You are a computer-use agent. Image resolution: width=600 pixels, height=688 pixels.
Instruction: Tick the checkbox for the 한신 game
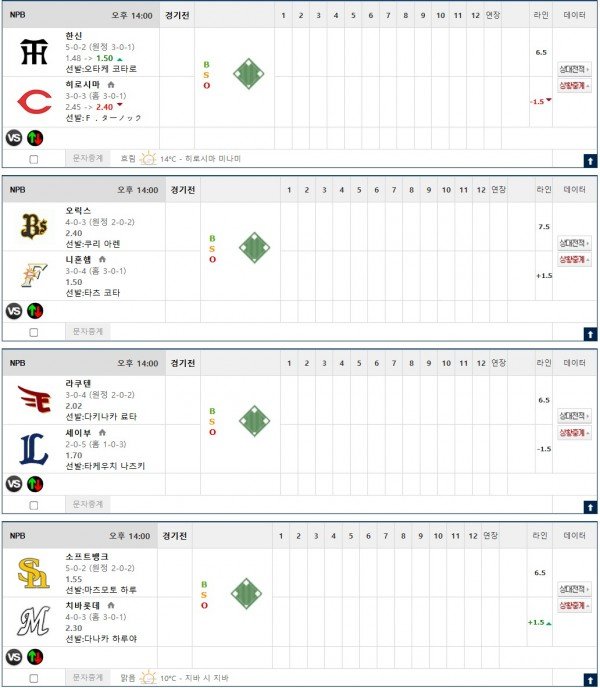click(x=35, y=159)
